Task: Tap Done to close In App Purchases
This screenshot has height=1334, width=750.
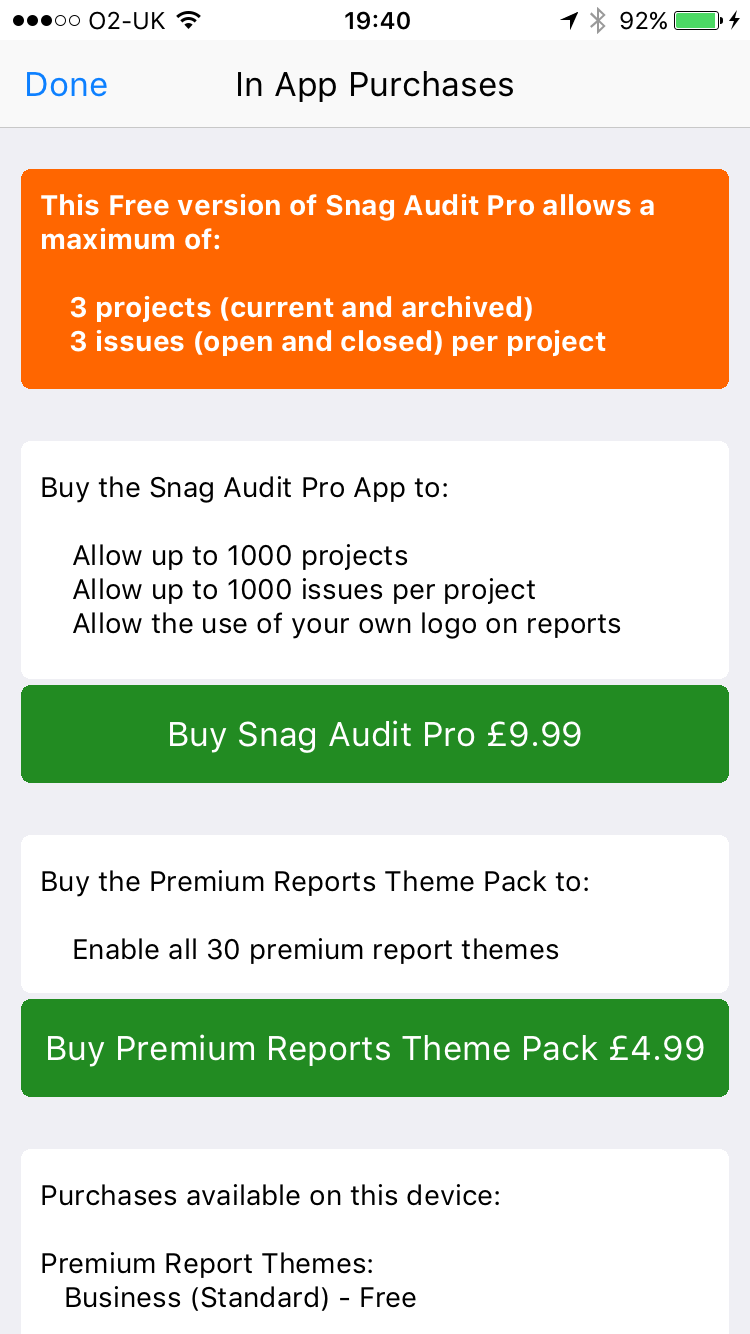Action: [x=66, y=85]
